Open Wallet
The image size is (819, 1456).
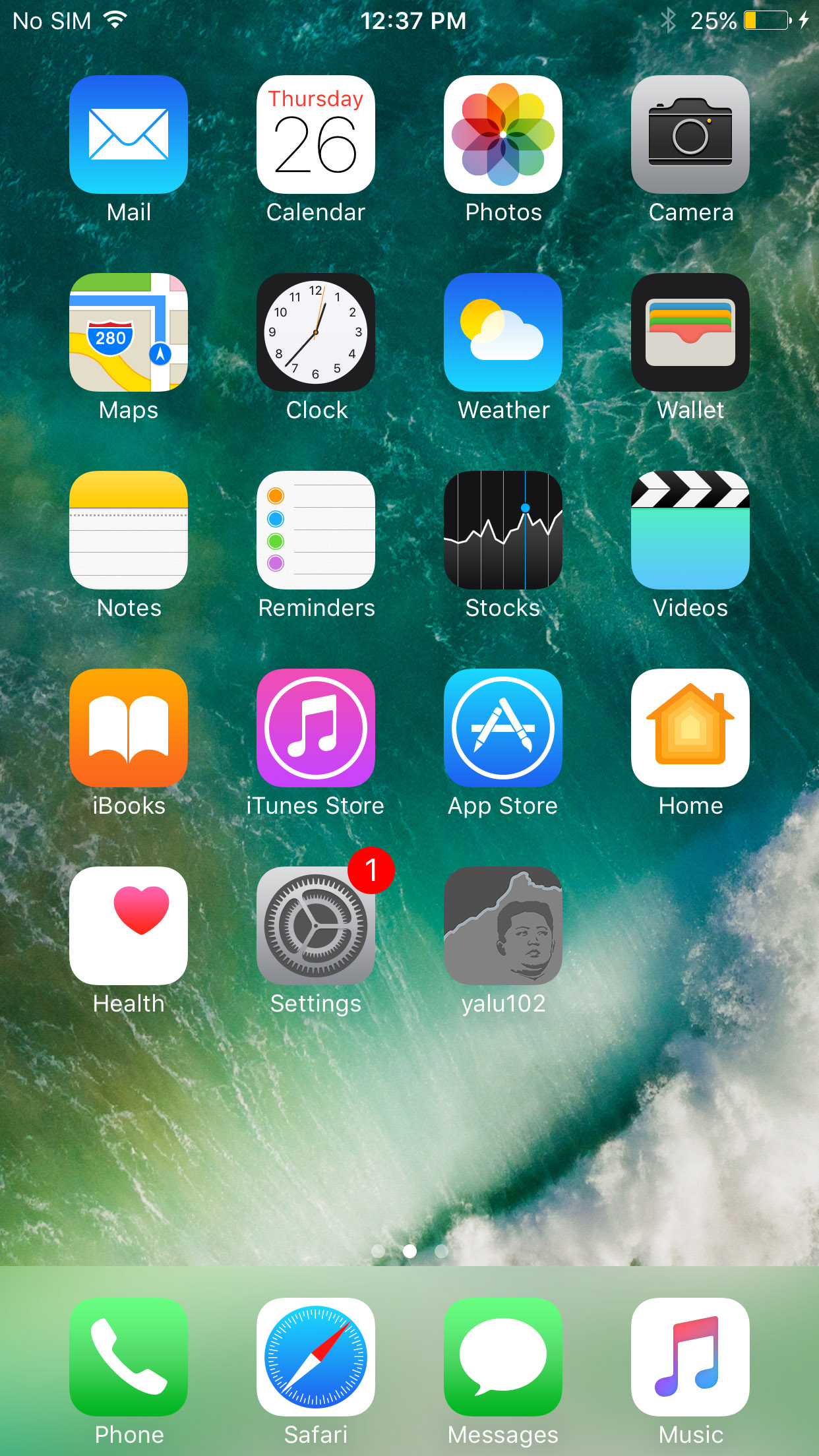(x=690, y=332)
